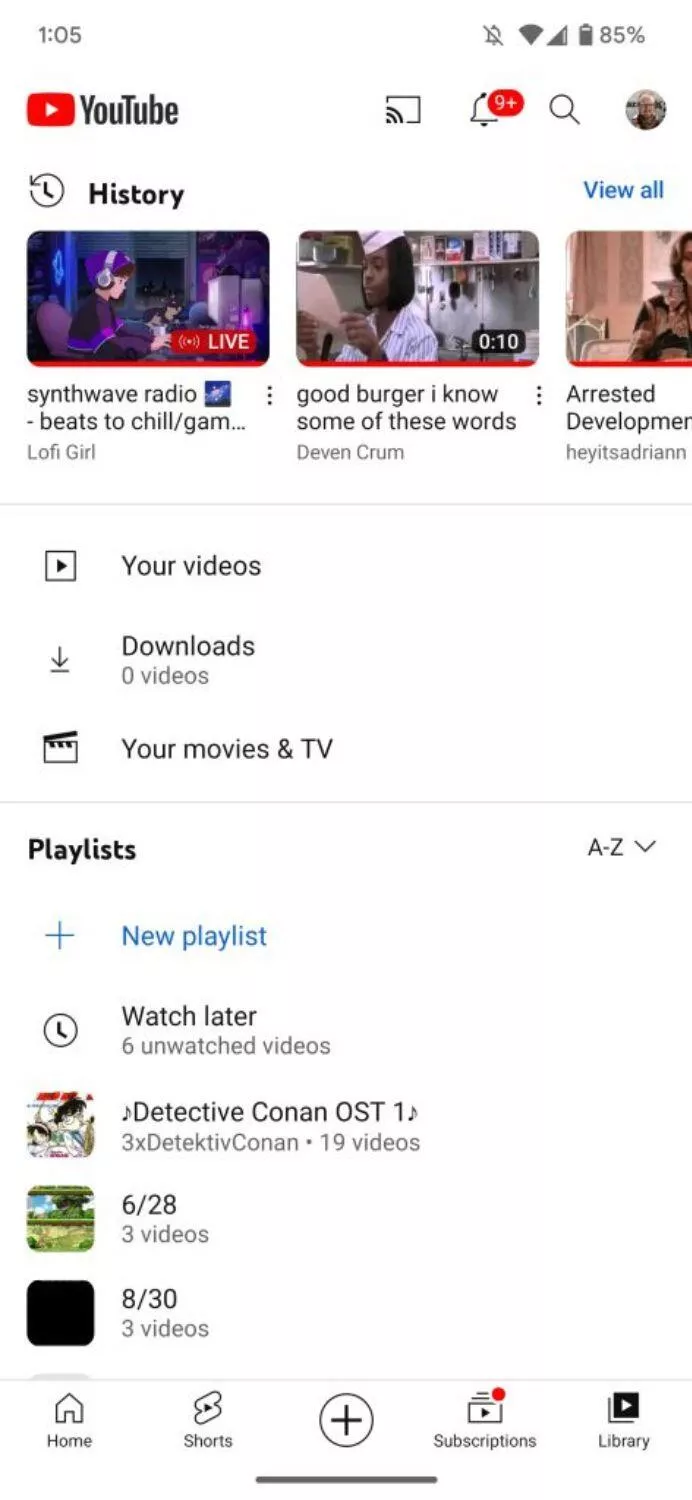The height and width of the screenshot is (1500, 692).
Task: Open Your videos
Action: pyautogui.click(x=346, y=566)
